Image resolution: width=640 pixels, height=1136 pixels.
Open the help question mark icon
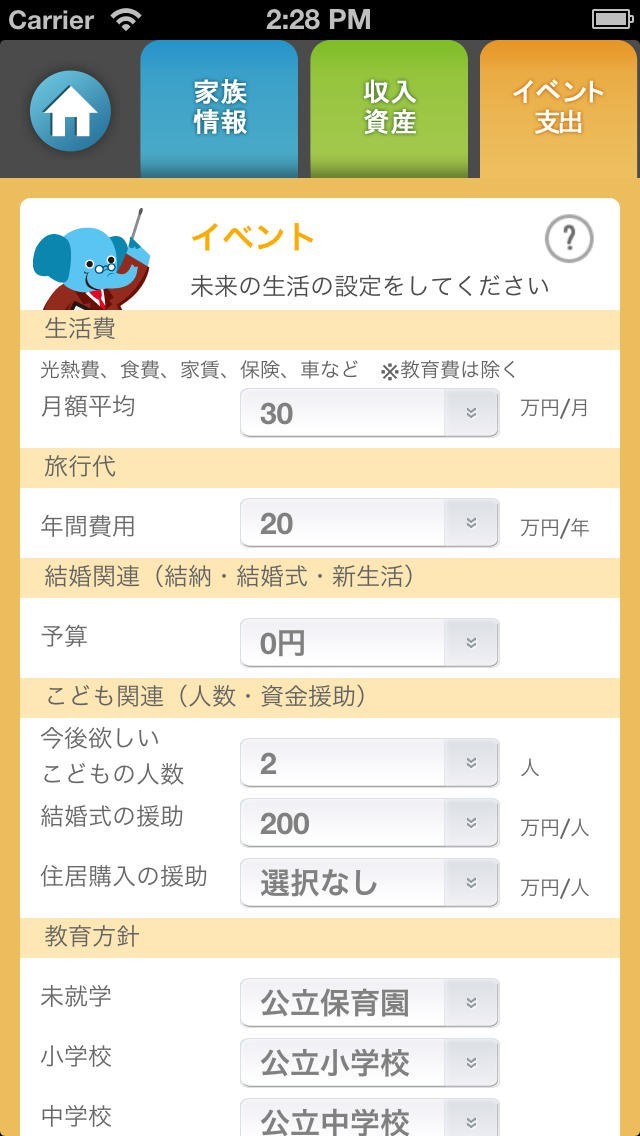569,239
